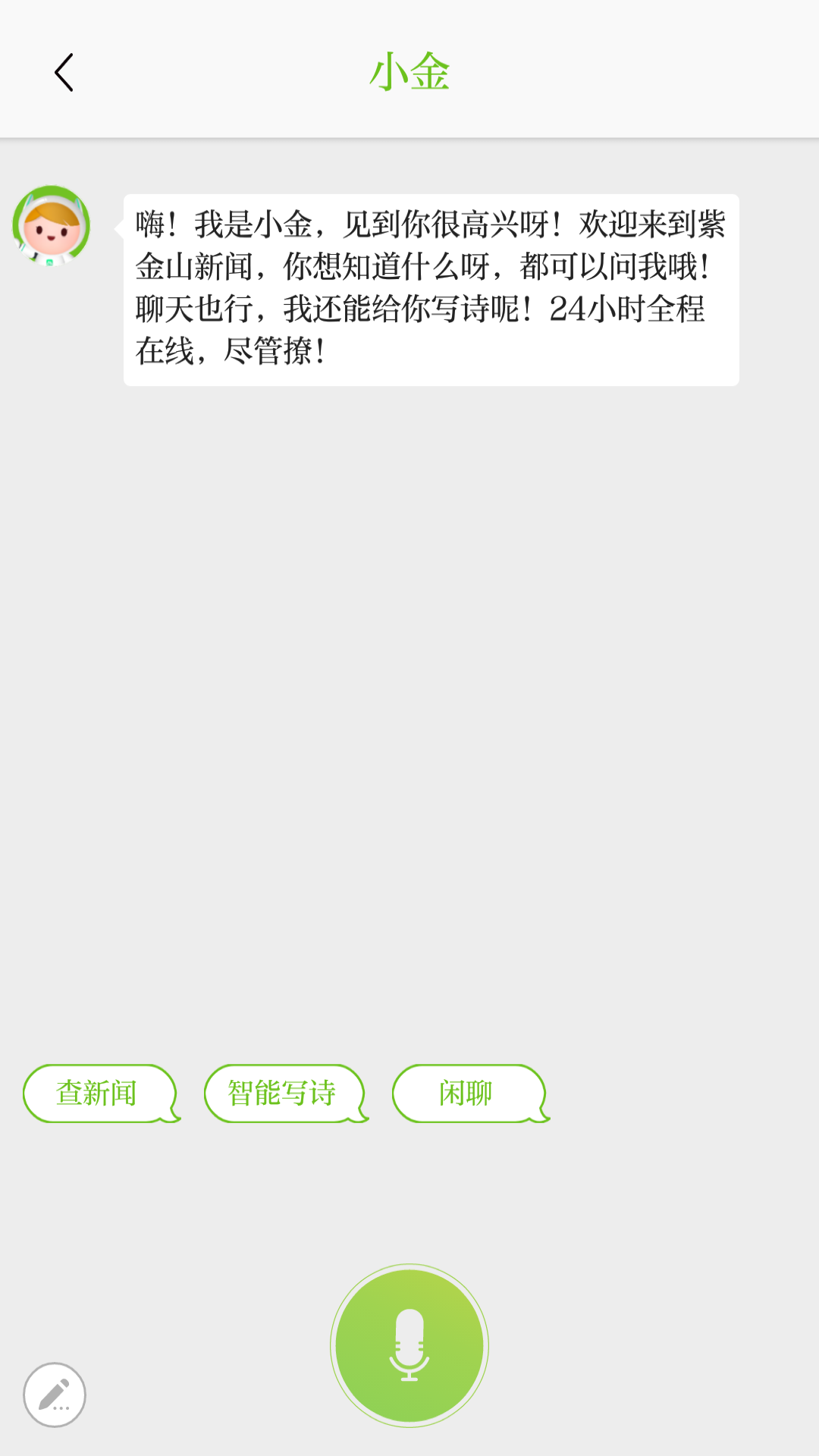This screenshot has width=819, height=1456.
Task: Tap 闲聊 to start casual chat
Action: [468, 1092]
